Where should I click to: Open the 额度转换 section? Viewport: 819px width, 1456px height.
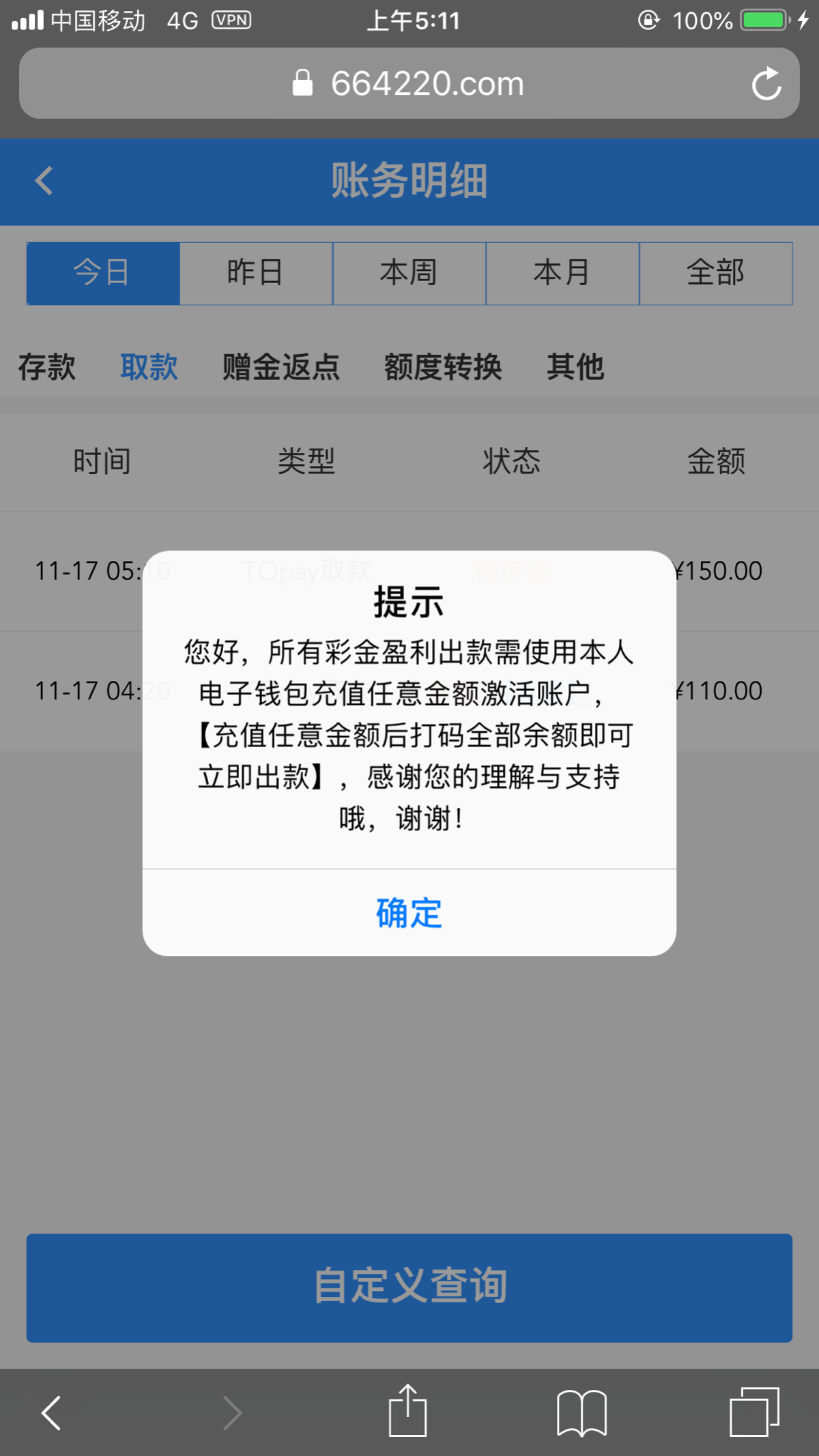(x=444, y=366)
